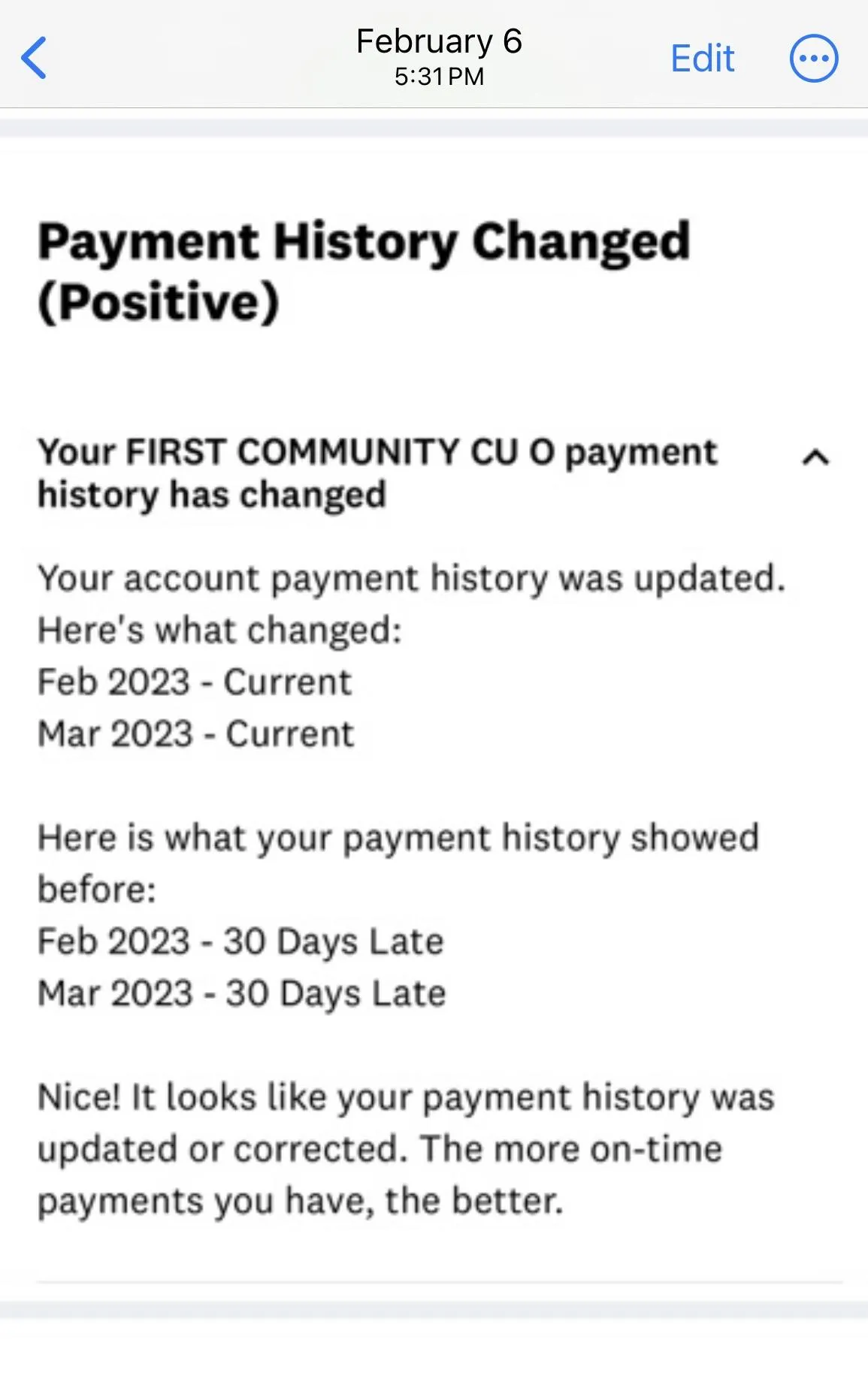Tap Edit to modify this photo
The height and width of the screenshot is (1382, 868).
[702, 59]
